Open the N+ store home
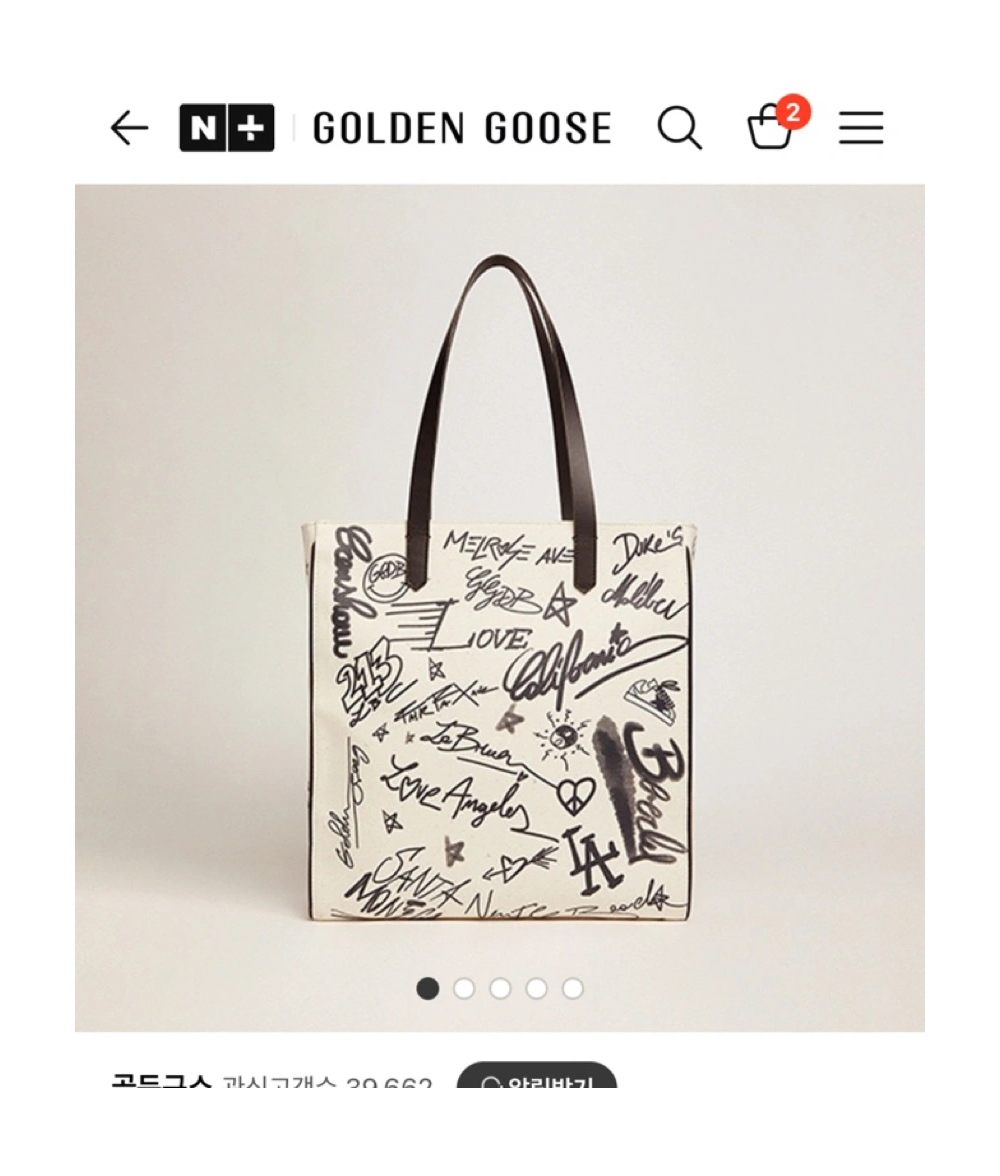1000x1176 pixels. (x=227, y=128)
